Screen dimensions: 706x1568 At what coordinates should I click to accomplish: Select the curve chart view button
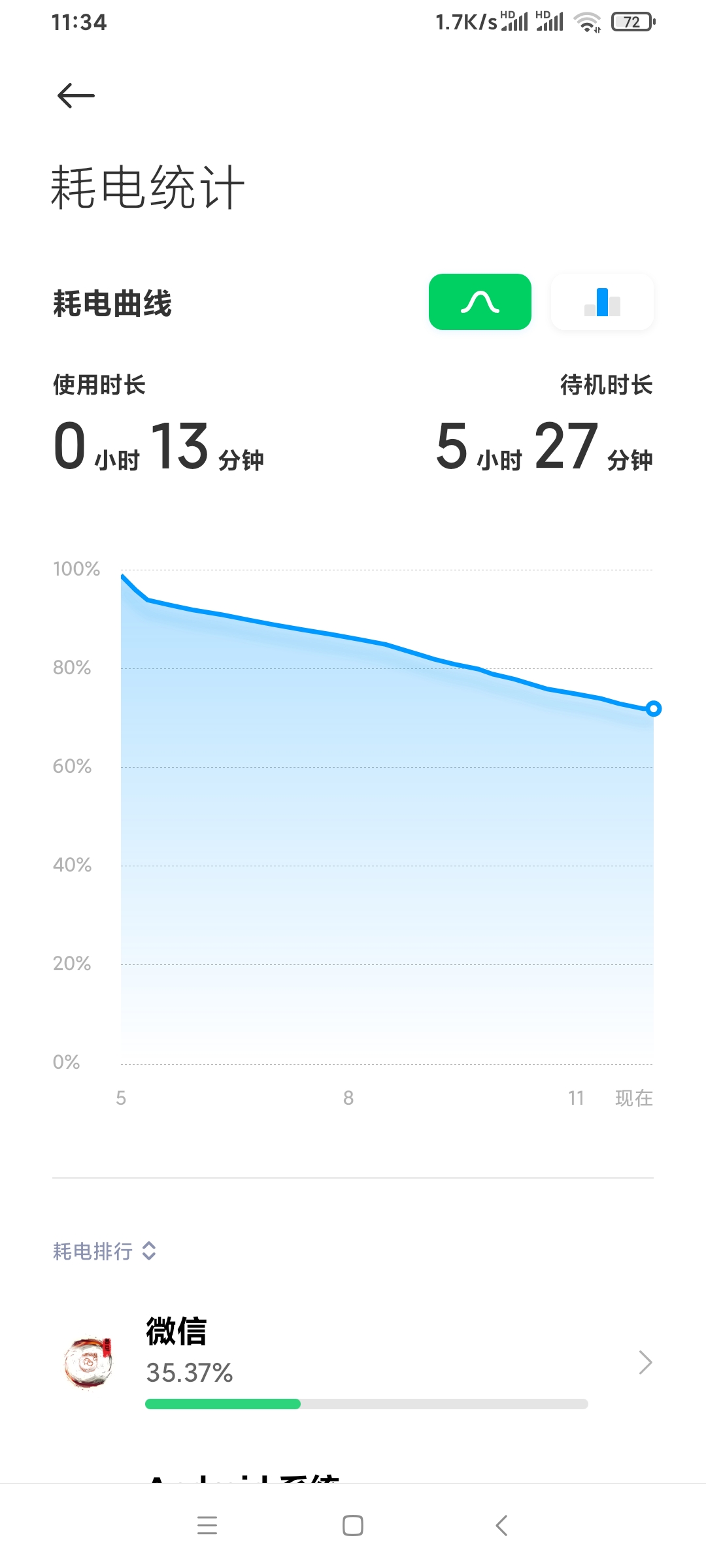[480, 302]
